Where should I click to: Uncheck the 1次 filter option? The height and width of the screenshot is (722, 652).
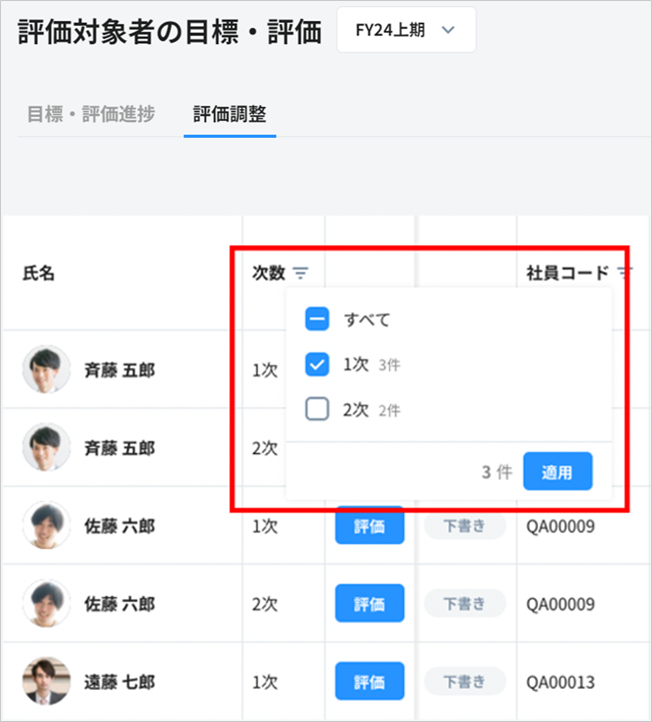click(x=317, y=365)
